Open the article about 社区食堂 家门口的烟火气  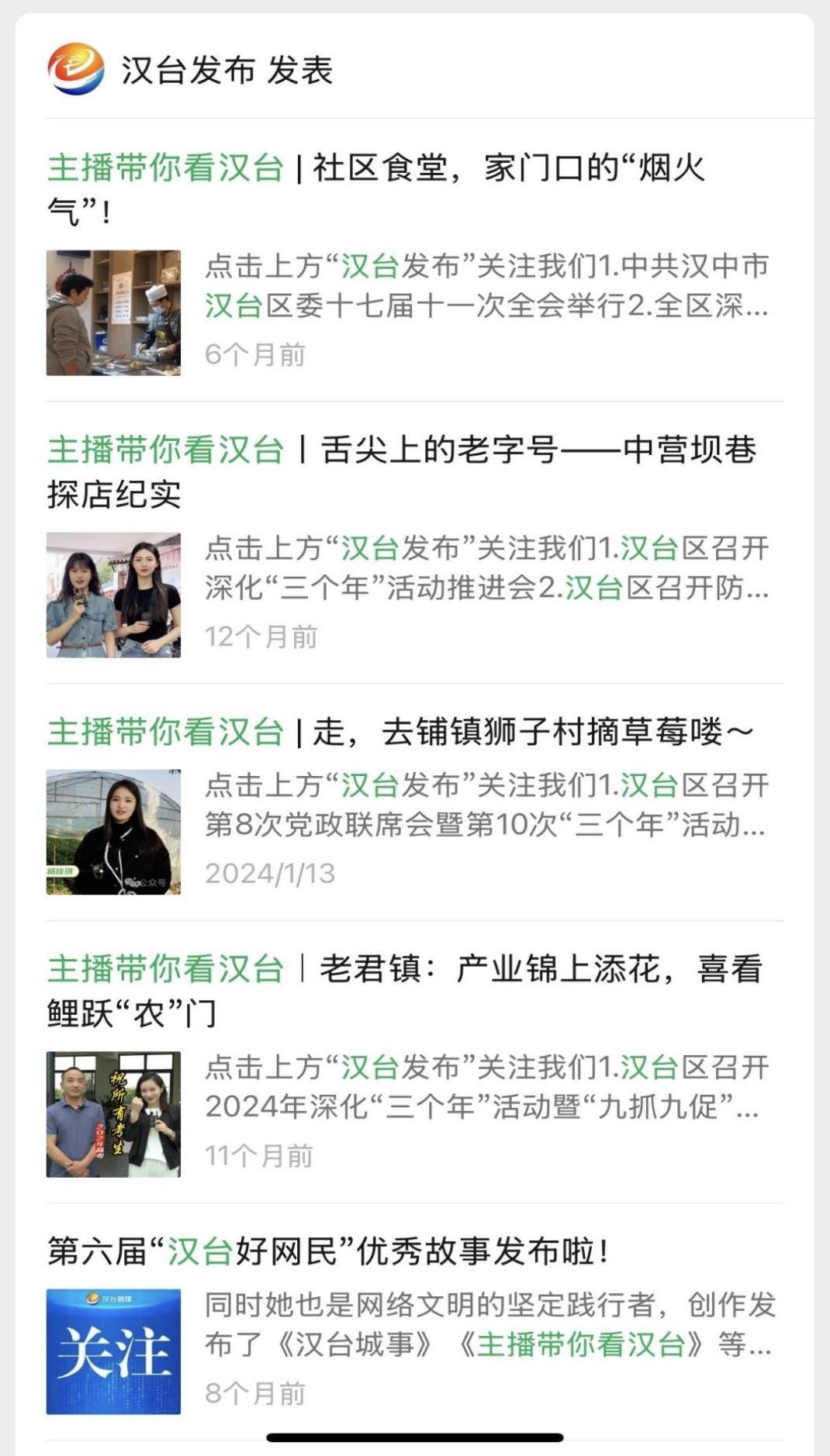pyautogui.click(x=376, y=188)
